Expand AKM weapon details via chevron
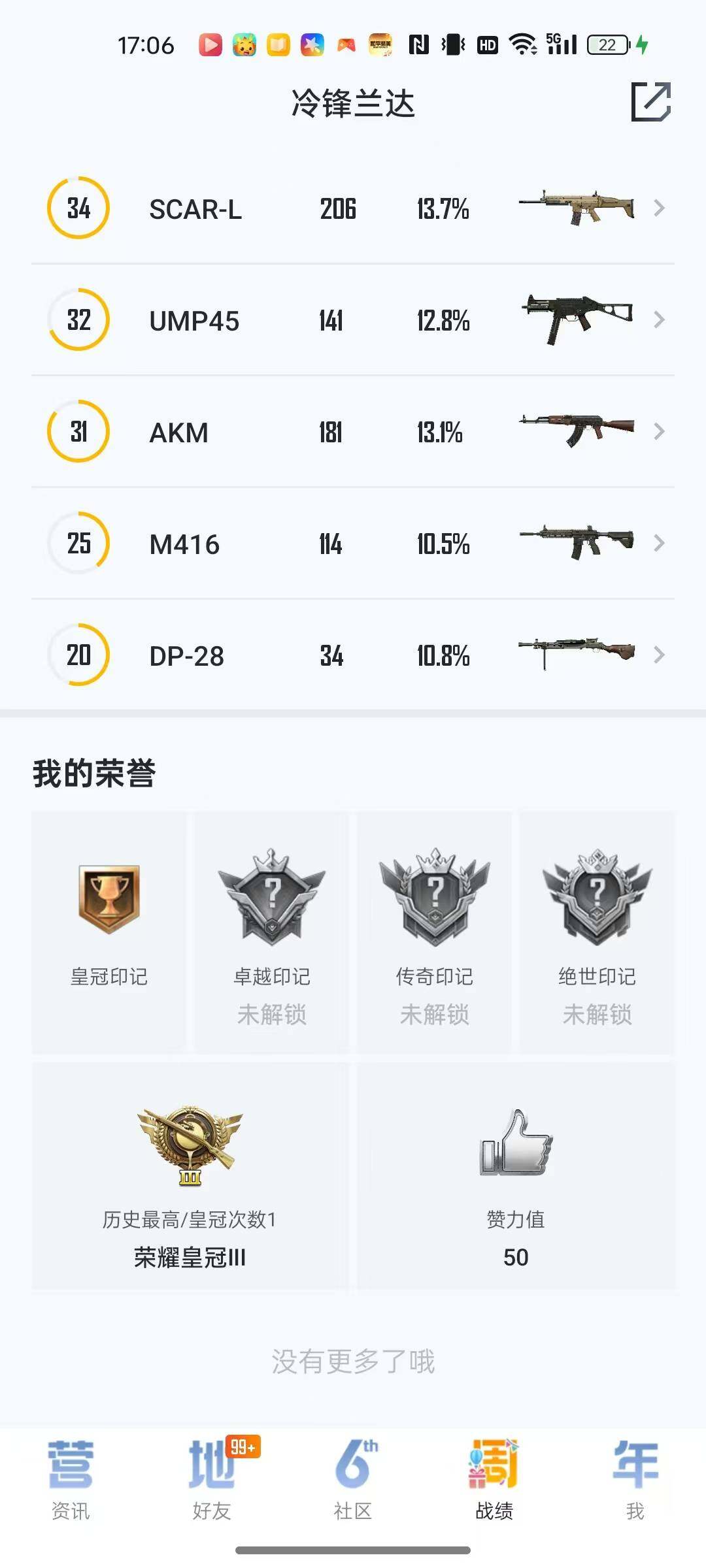706x1568 pixels. 660,431
